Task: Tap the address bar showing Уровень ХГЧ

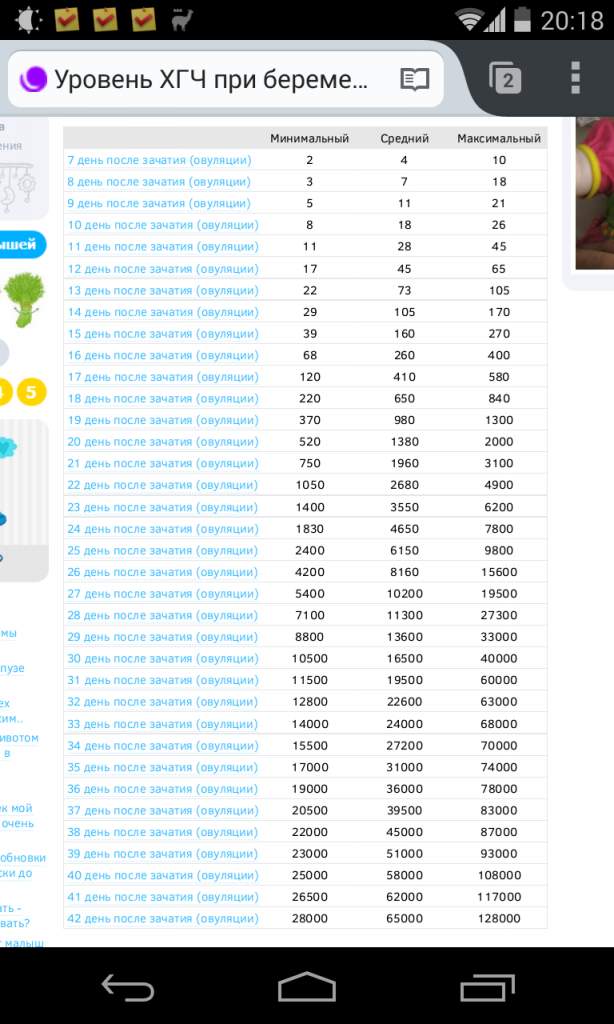Action: (210, 79)
